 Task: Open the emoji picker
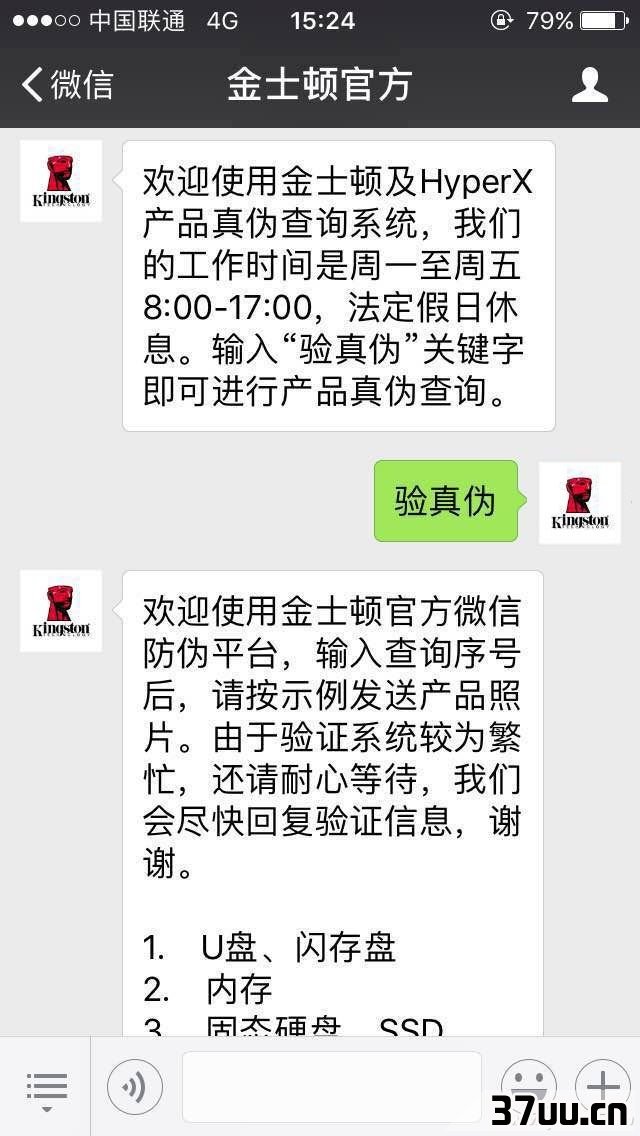coord(527,1087)
